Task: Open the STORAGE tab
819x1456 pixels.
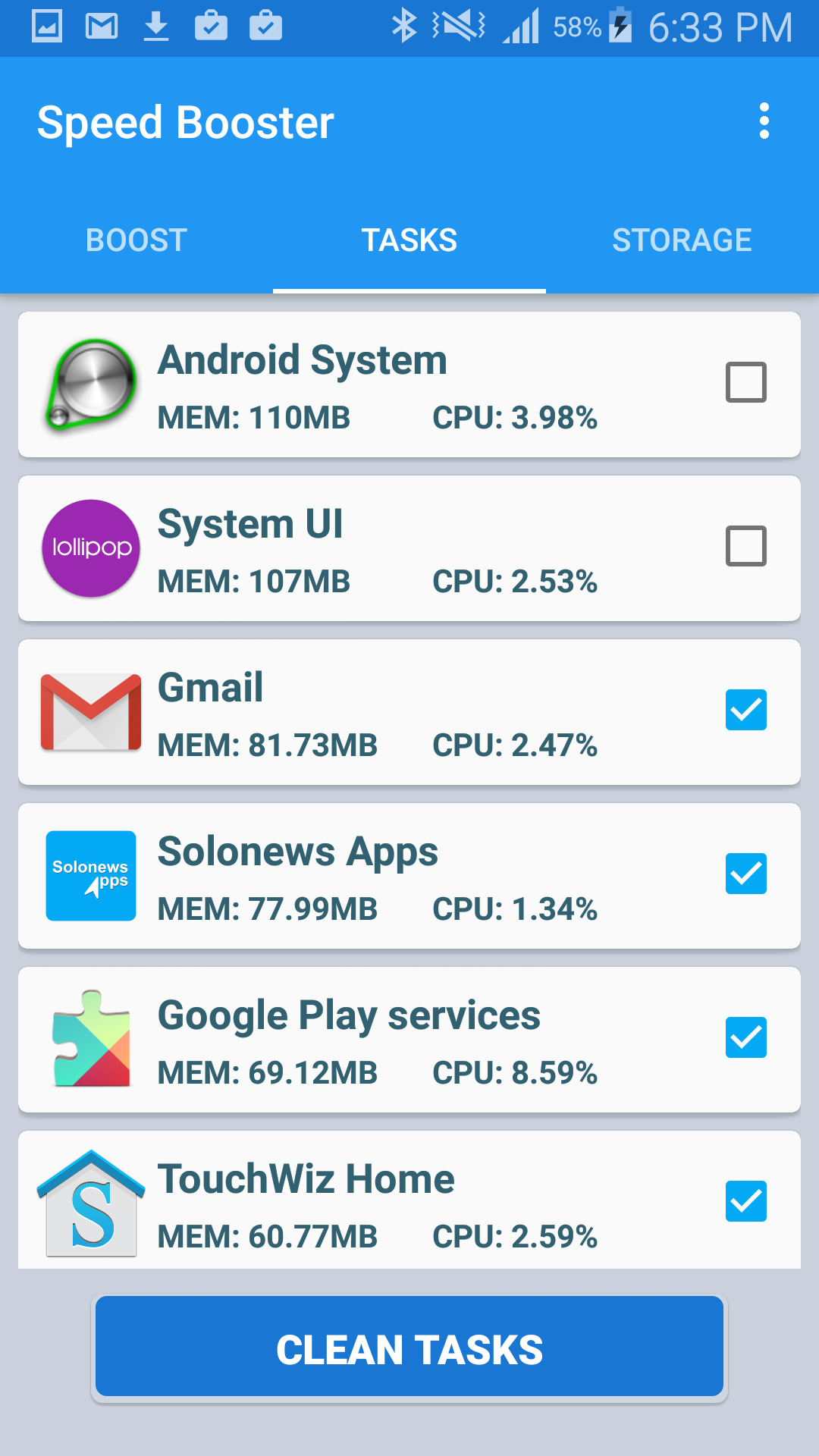Action: pyautogui.click(x=682, y=240)
